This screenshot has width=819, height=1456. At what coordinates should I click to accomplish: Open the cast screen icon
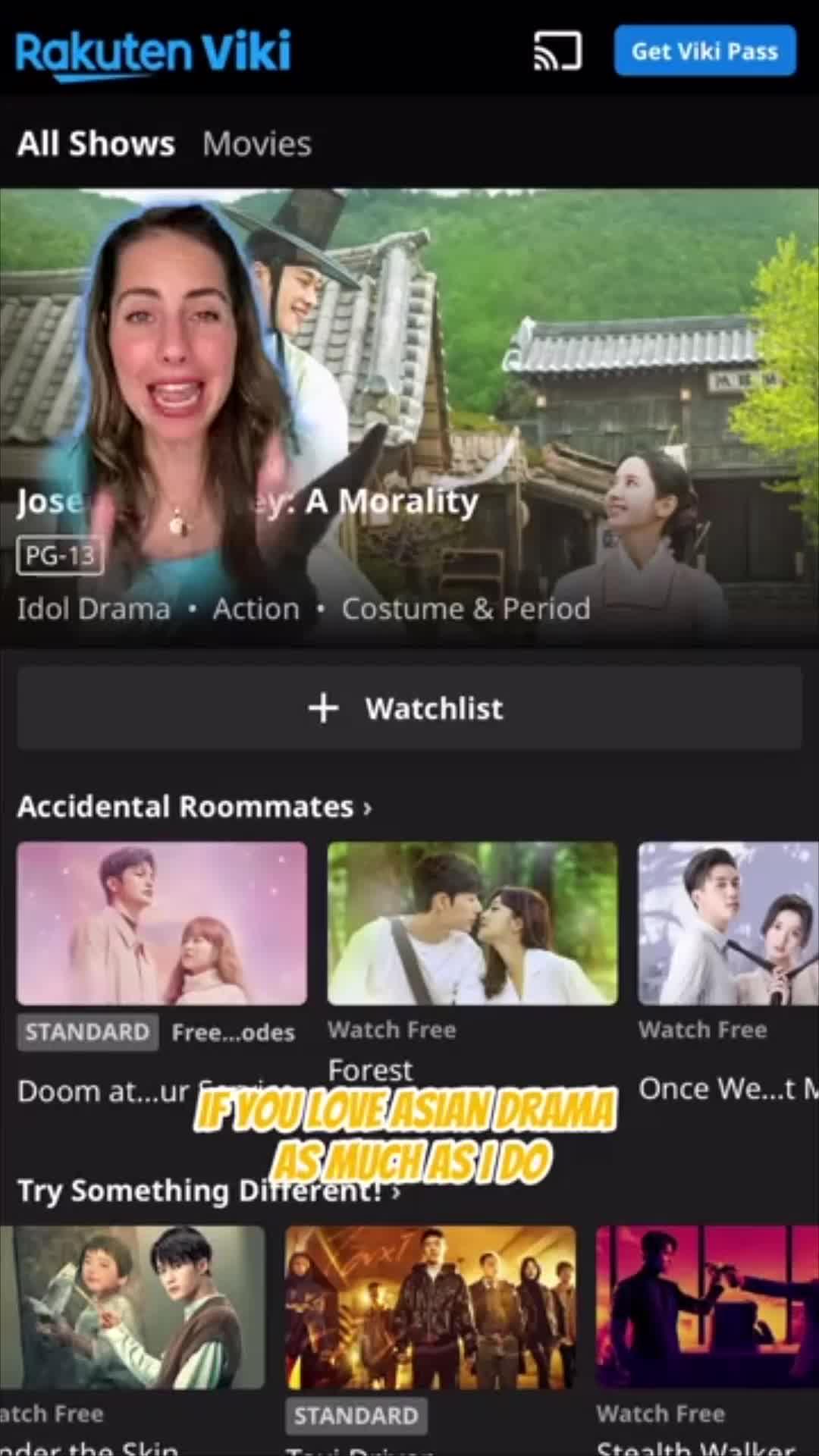pos(557,52)
